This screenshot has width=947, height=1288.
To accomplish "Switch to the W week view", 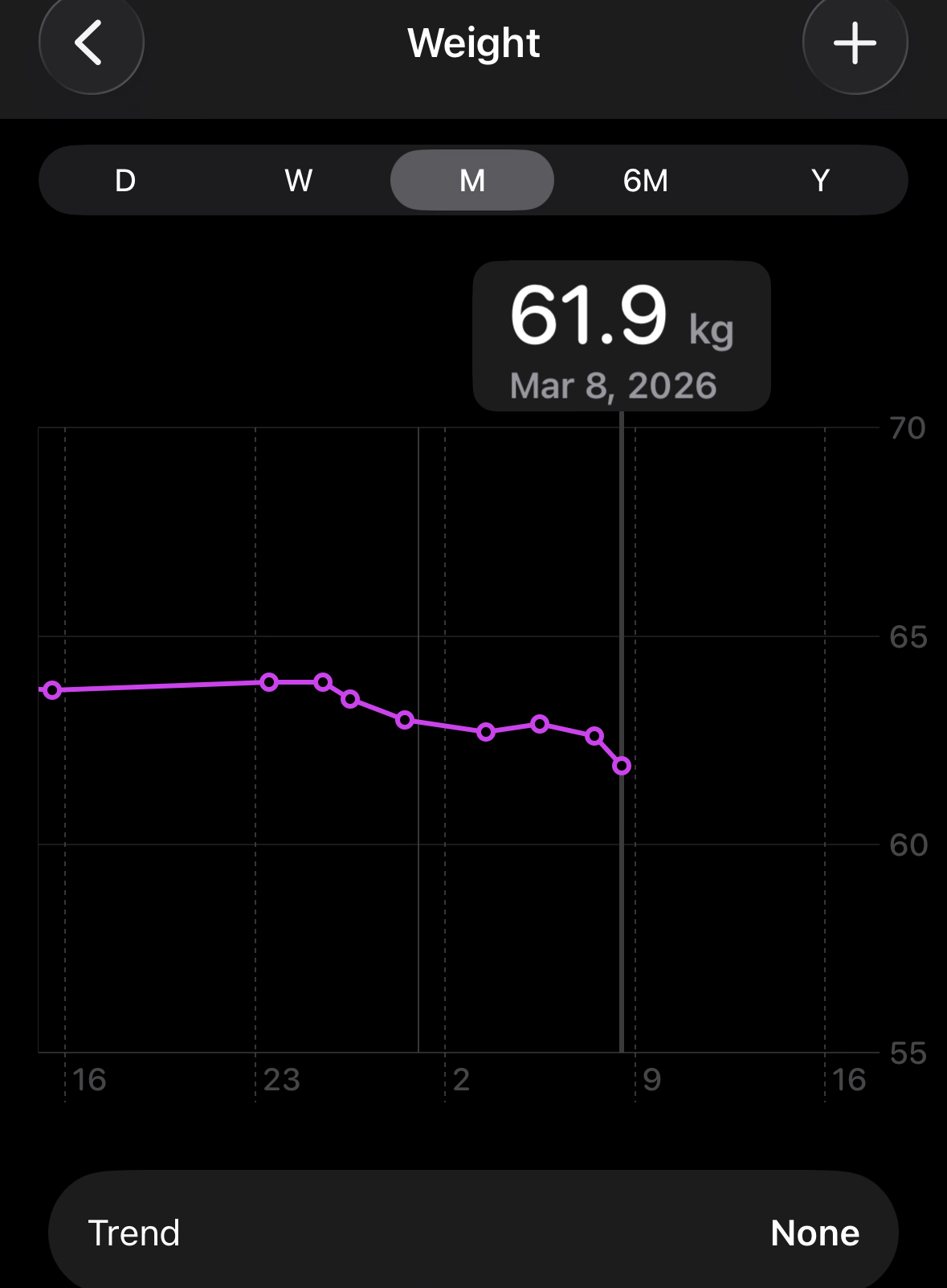I will [x=299, y=181].
